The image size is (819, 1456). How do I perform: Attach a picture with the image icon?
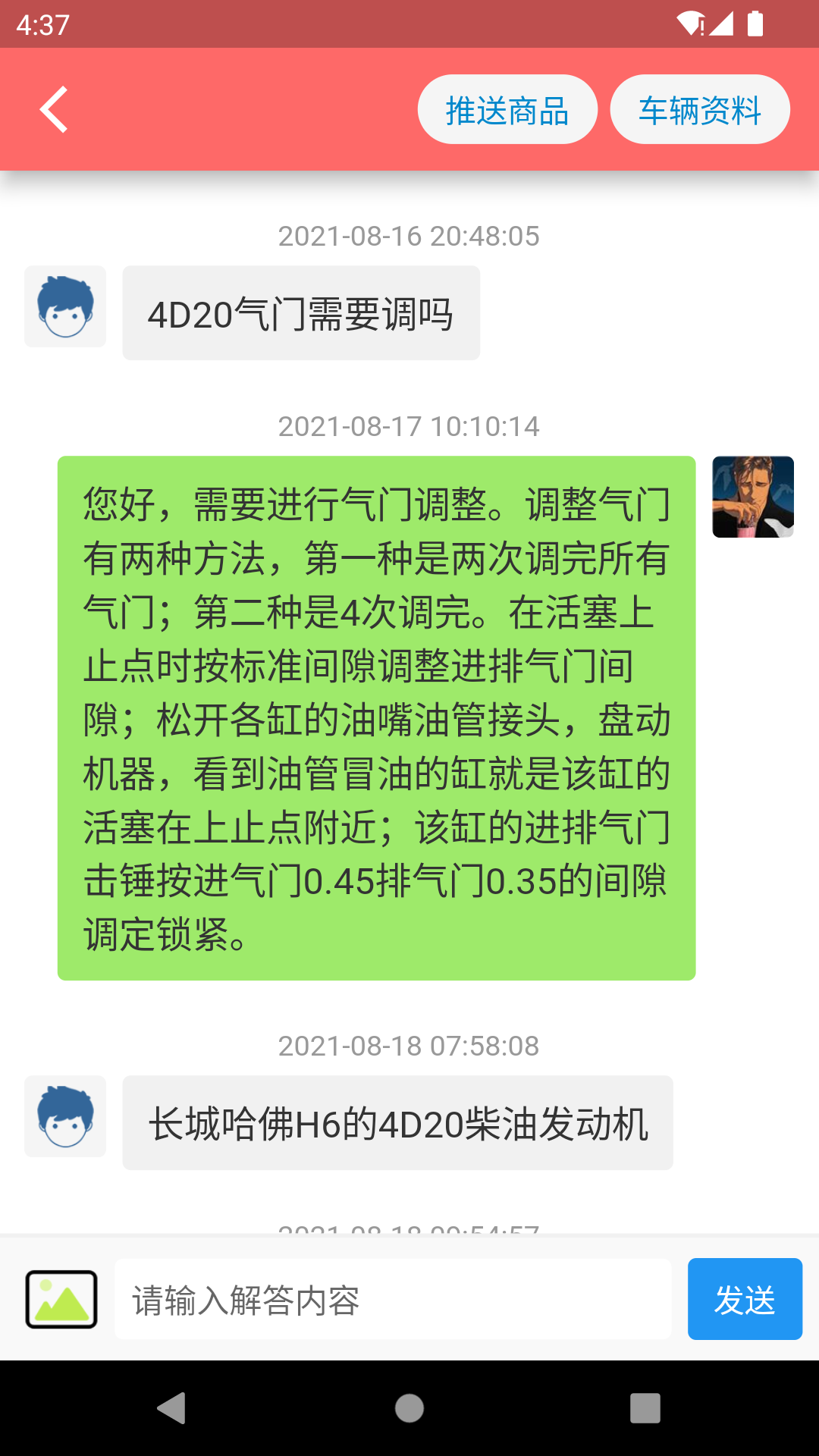point(61,1299)
